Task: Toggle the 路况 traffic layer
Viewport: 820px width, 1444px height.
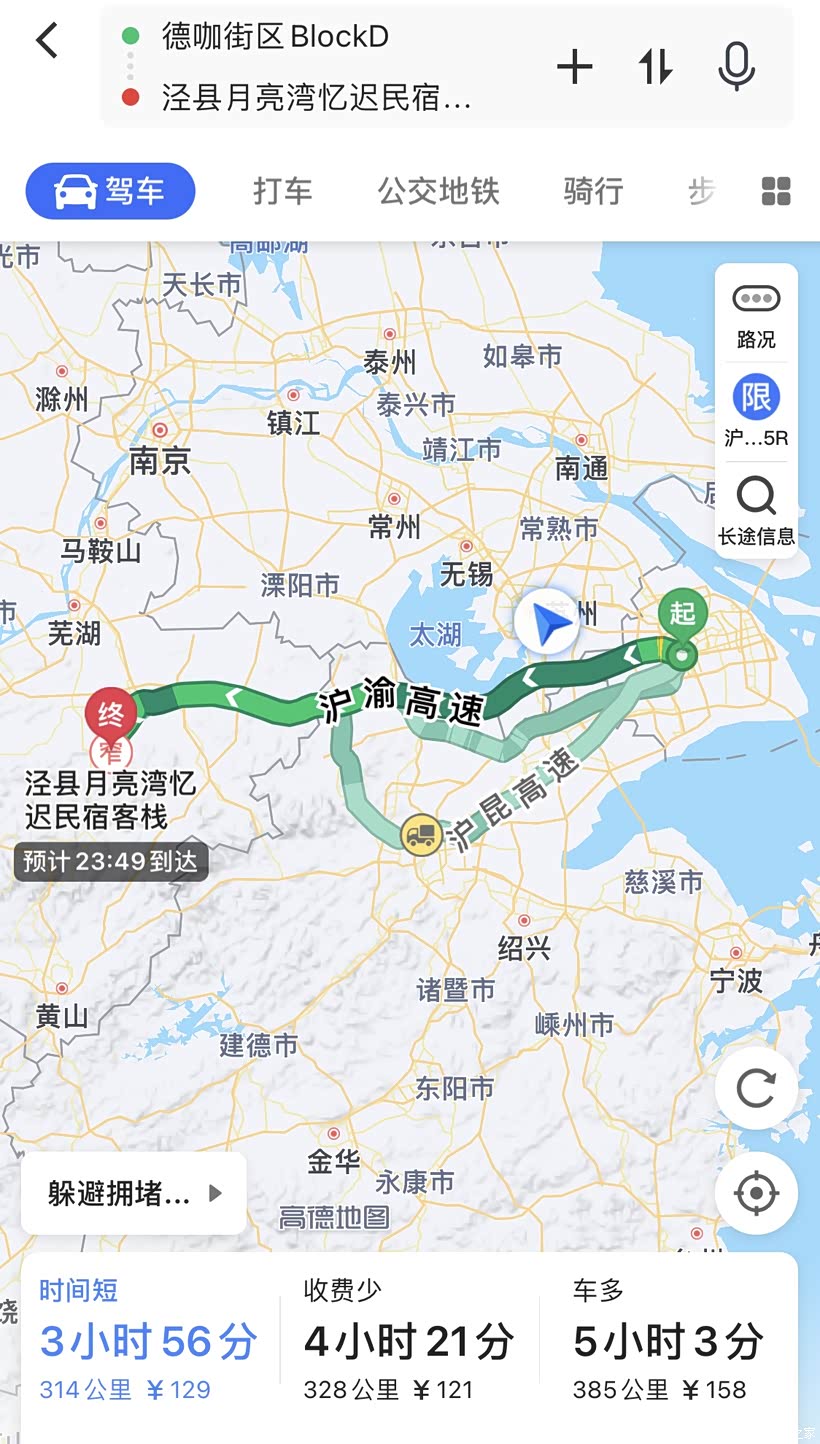Action: [756, 314]
